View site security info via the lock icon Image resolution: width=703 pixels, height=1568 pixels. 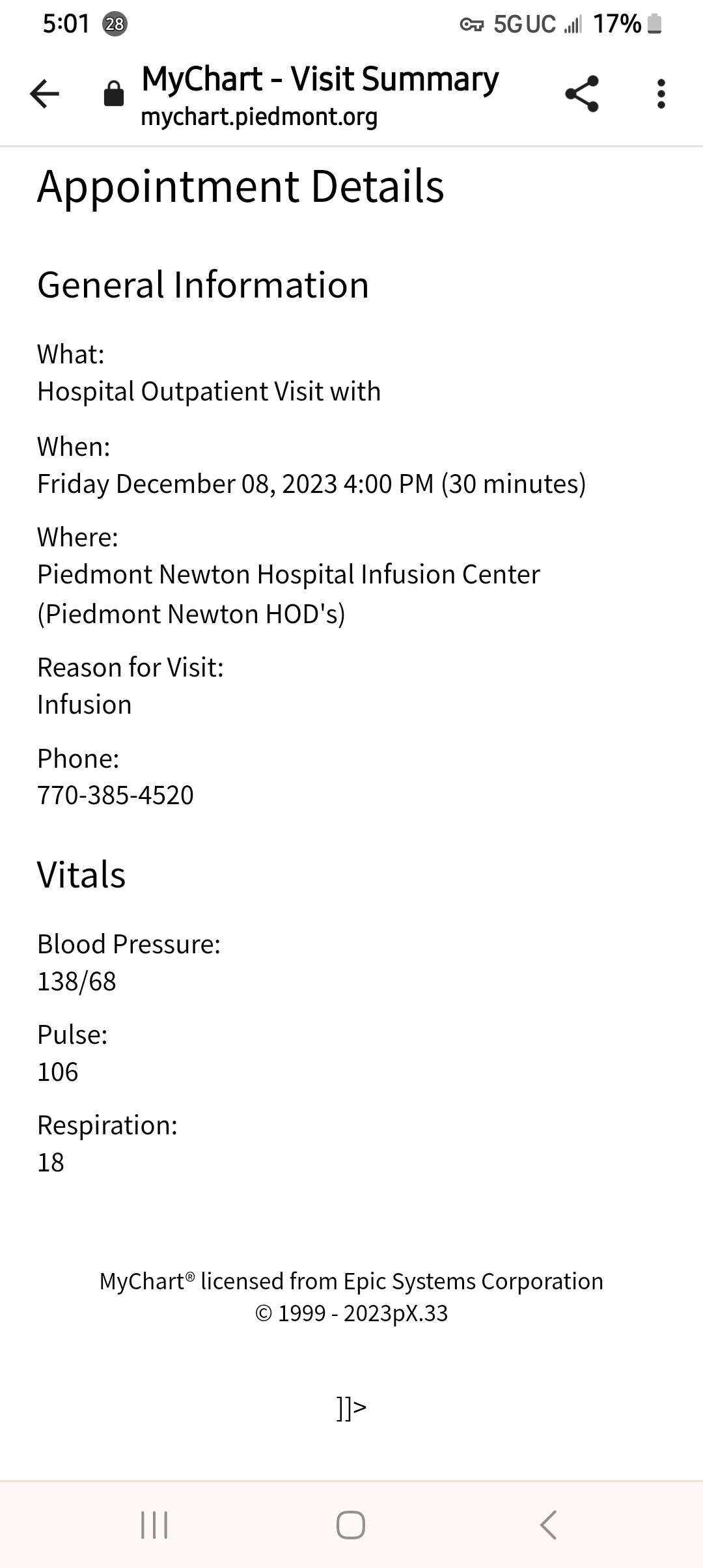[x=114, y=94]
